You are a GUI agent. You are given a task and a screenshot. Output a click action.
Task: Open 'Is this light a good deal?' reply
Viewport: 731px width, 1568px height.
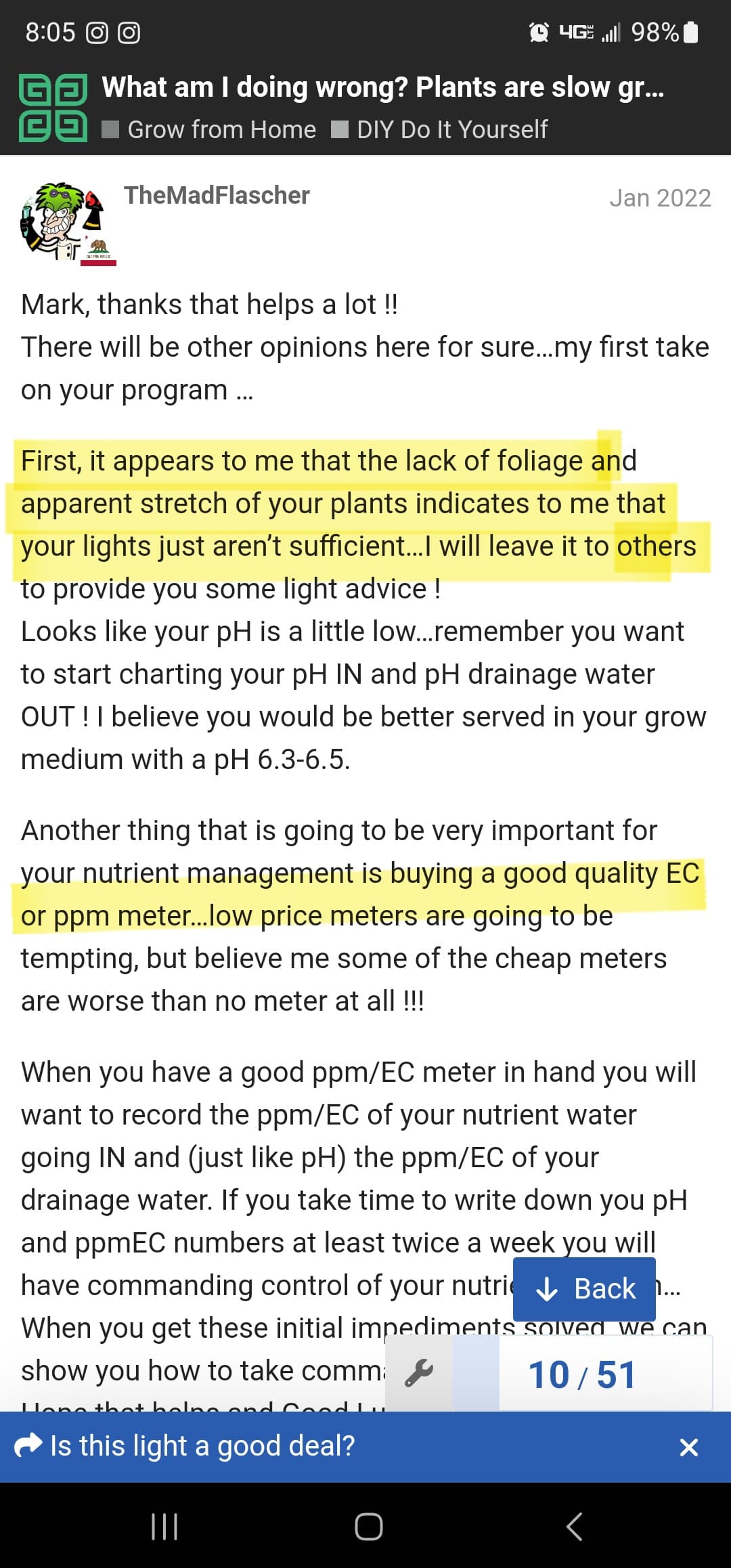tap(202, 1446)
